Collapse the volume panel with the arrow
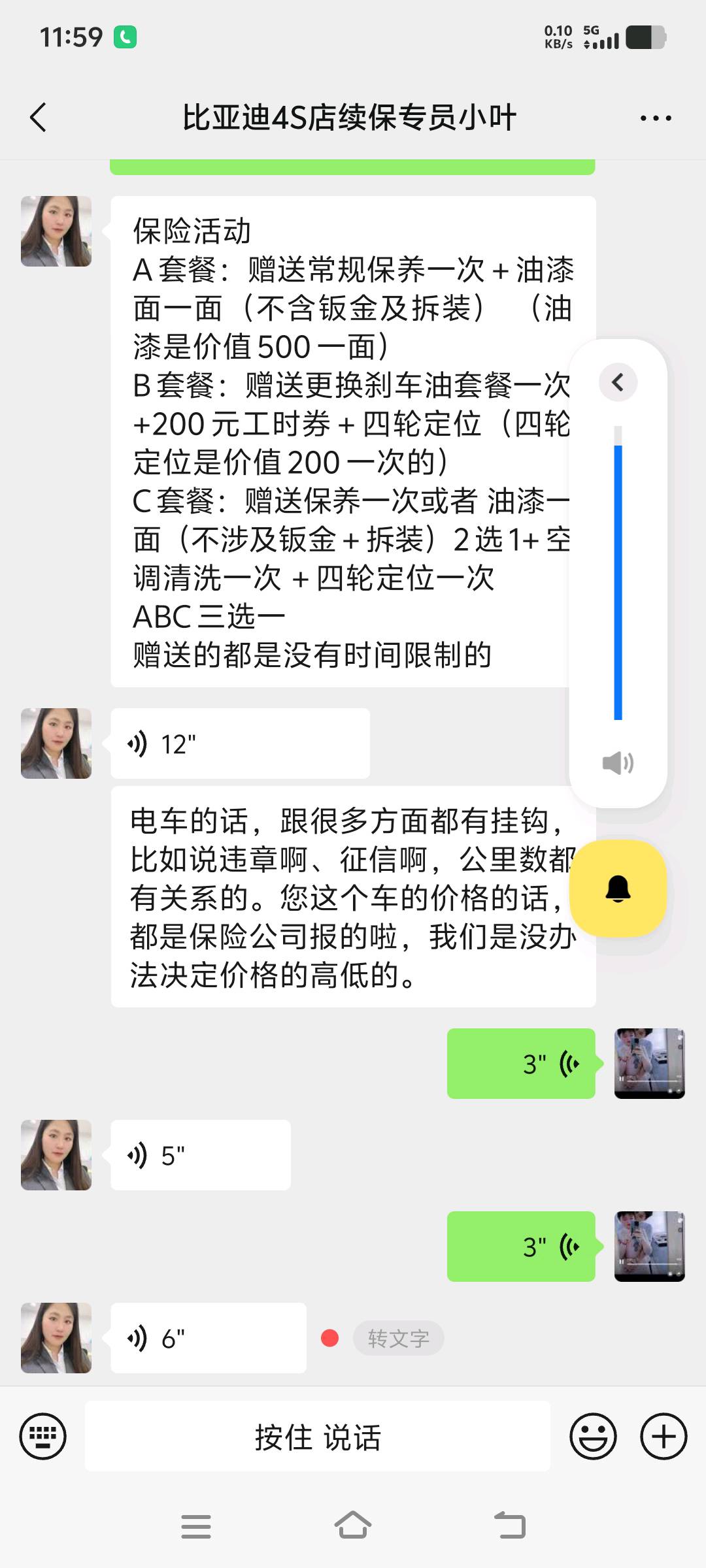 coord(618,382)
